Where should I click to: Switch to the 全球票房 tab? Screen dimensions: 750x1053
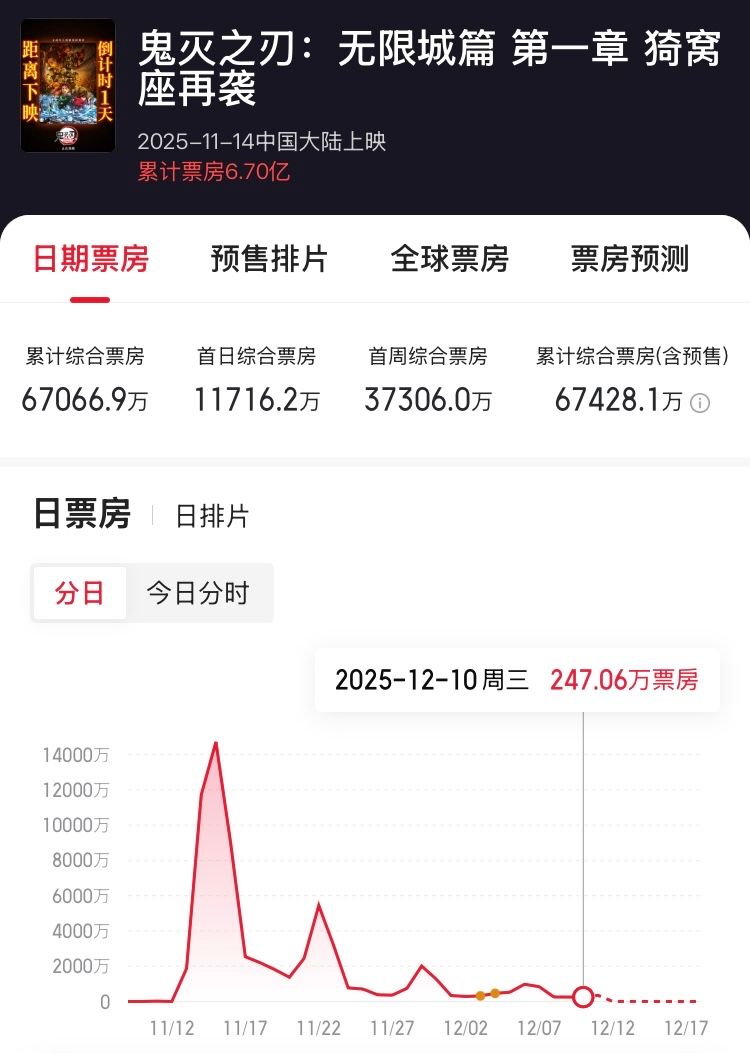click(x=450, y=259)
